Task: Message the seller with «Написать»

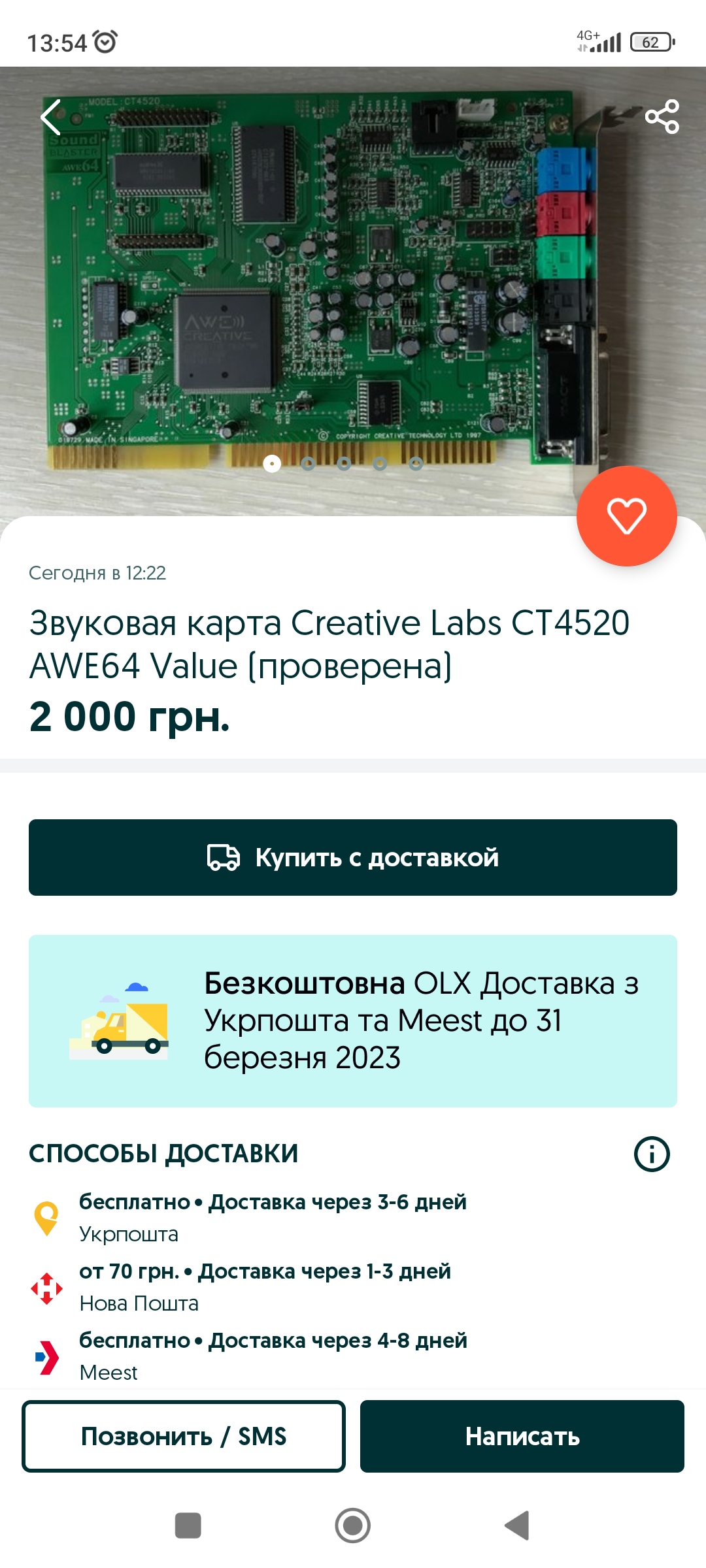Action: (x=522, y=1436)
